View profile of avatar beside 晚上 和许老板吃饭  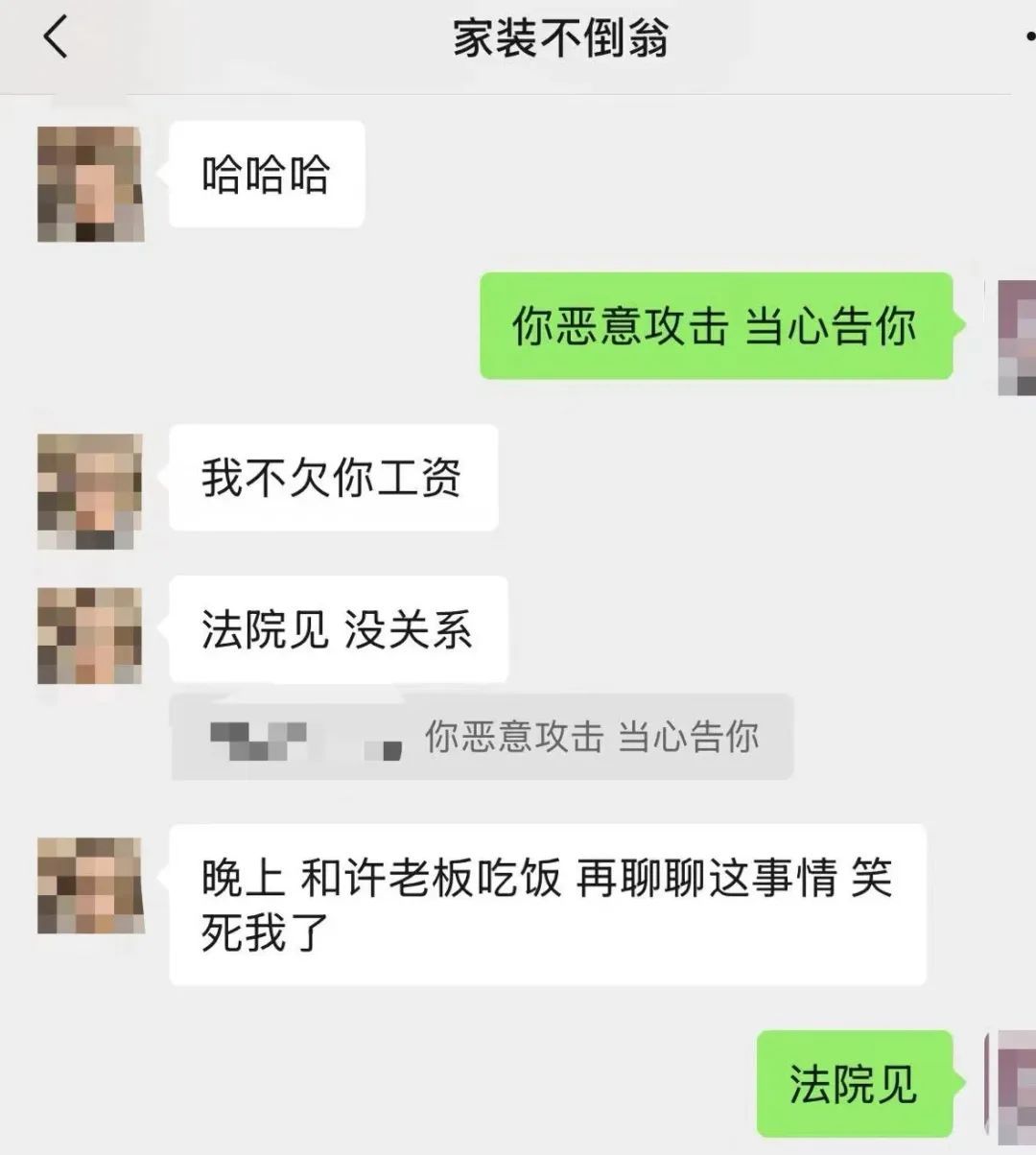[90, 884]
